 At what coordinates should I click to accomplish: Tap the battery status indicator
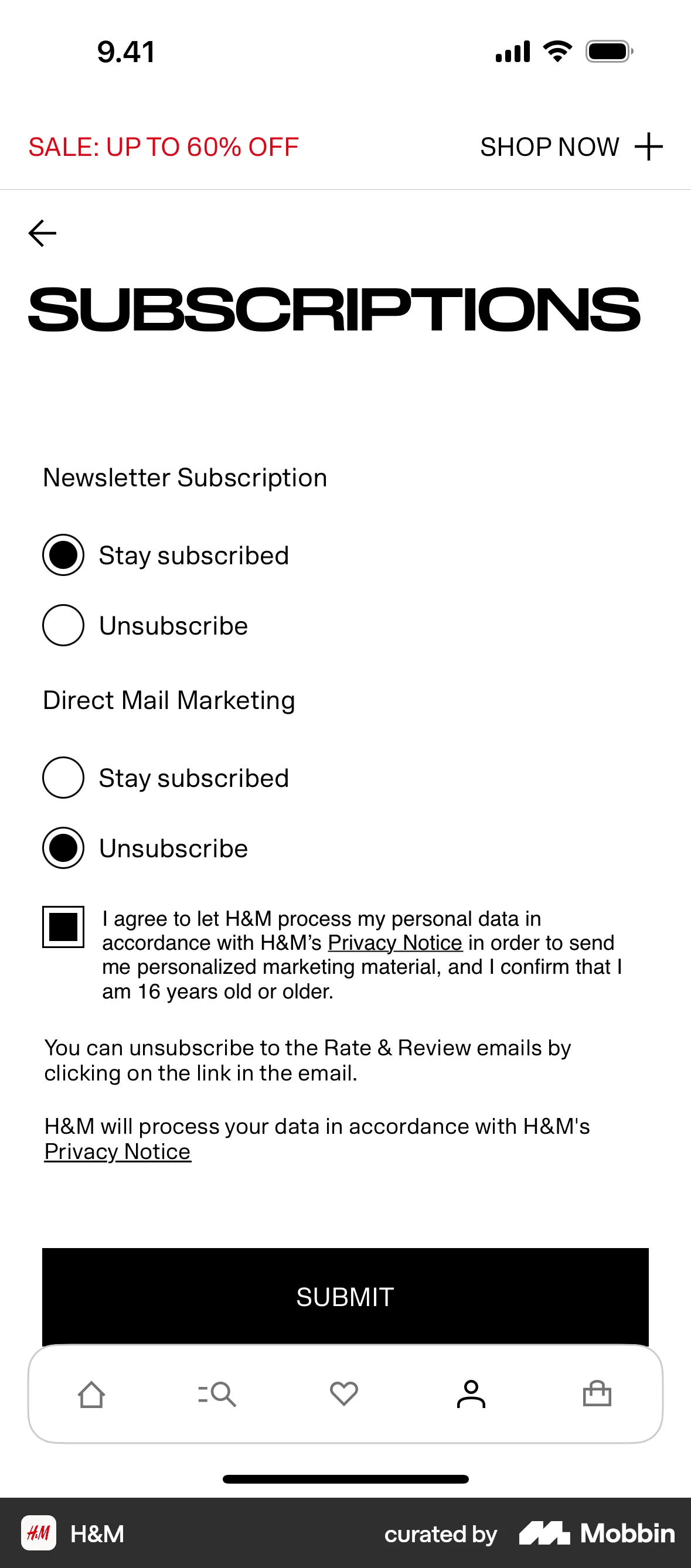[x=609, y=52]
